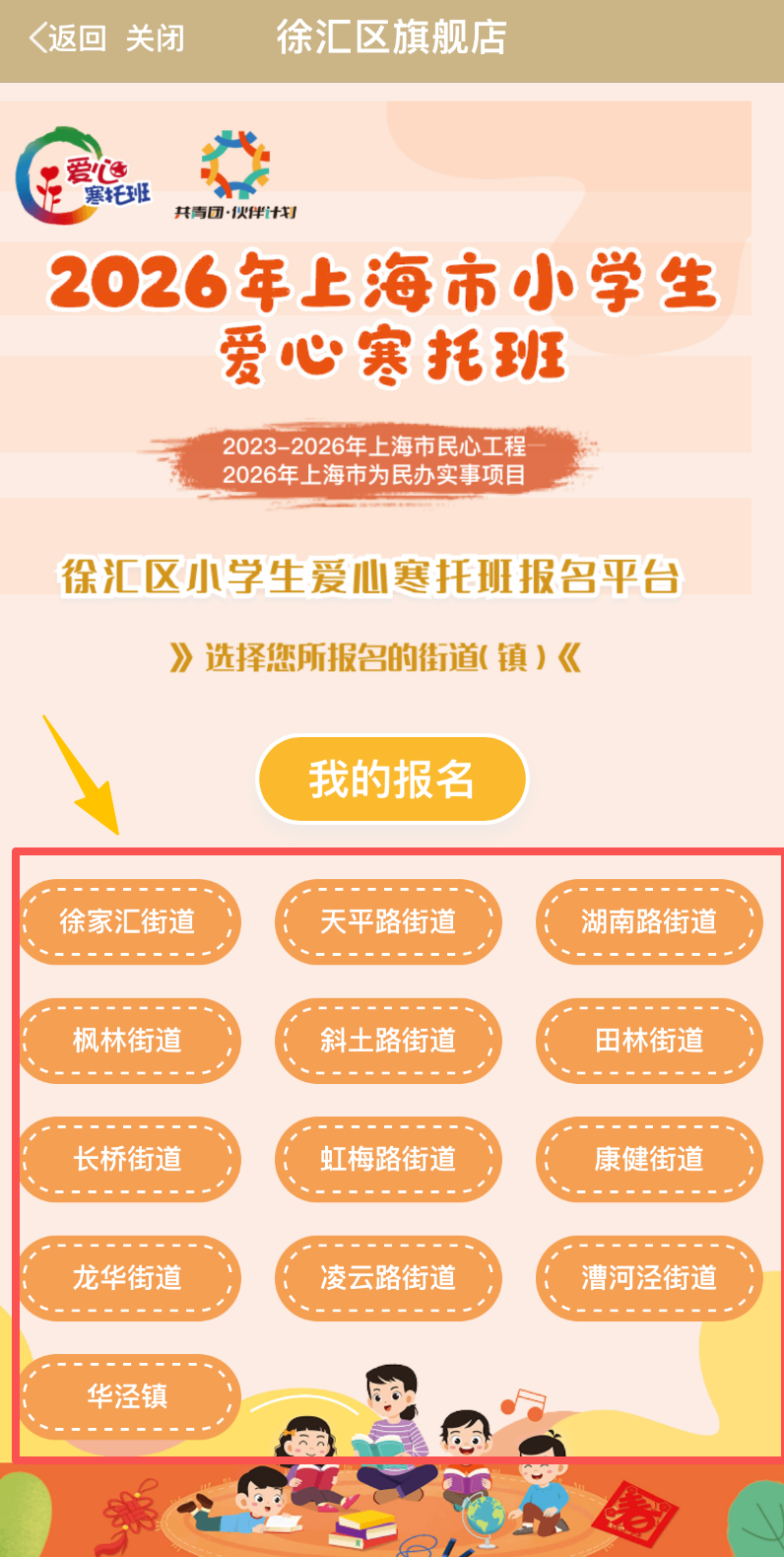Open 虹梅路街道 signup
The width and height of the screenshot is (784, 1557).
pyautogui.click(x=388, y=1159)
